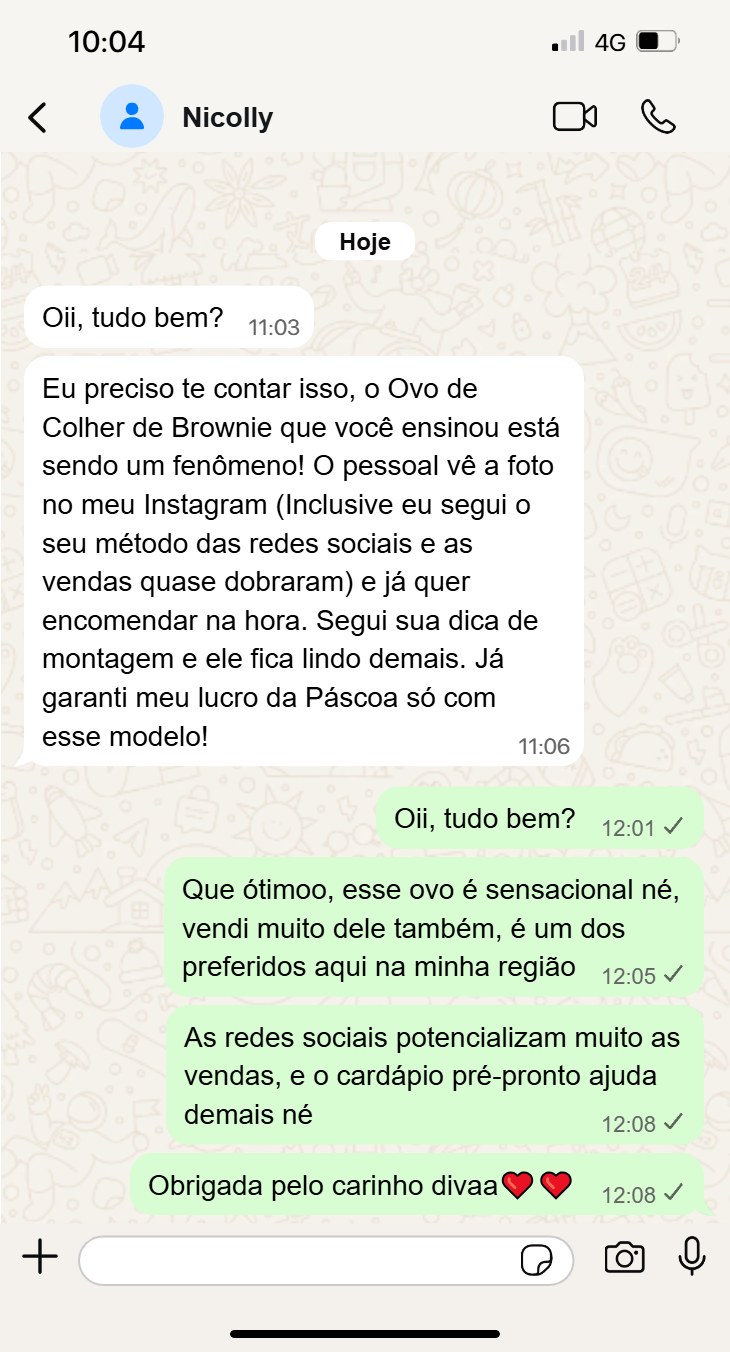Viewport: 730px width, 1352px height.
Task: Go back to the chat list
Action: [37, 118]
